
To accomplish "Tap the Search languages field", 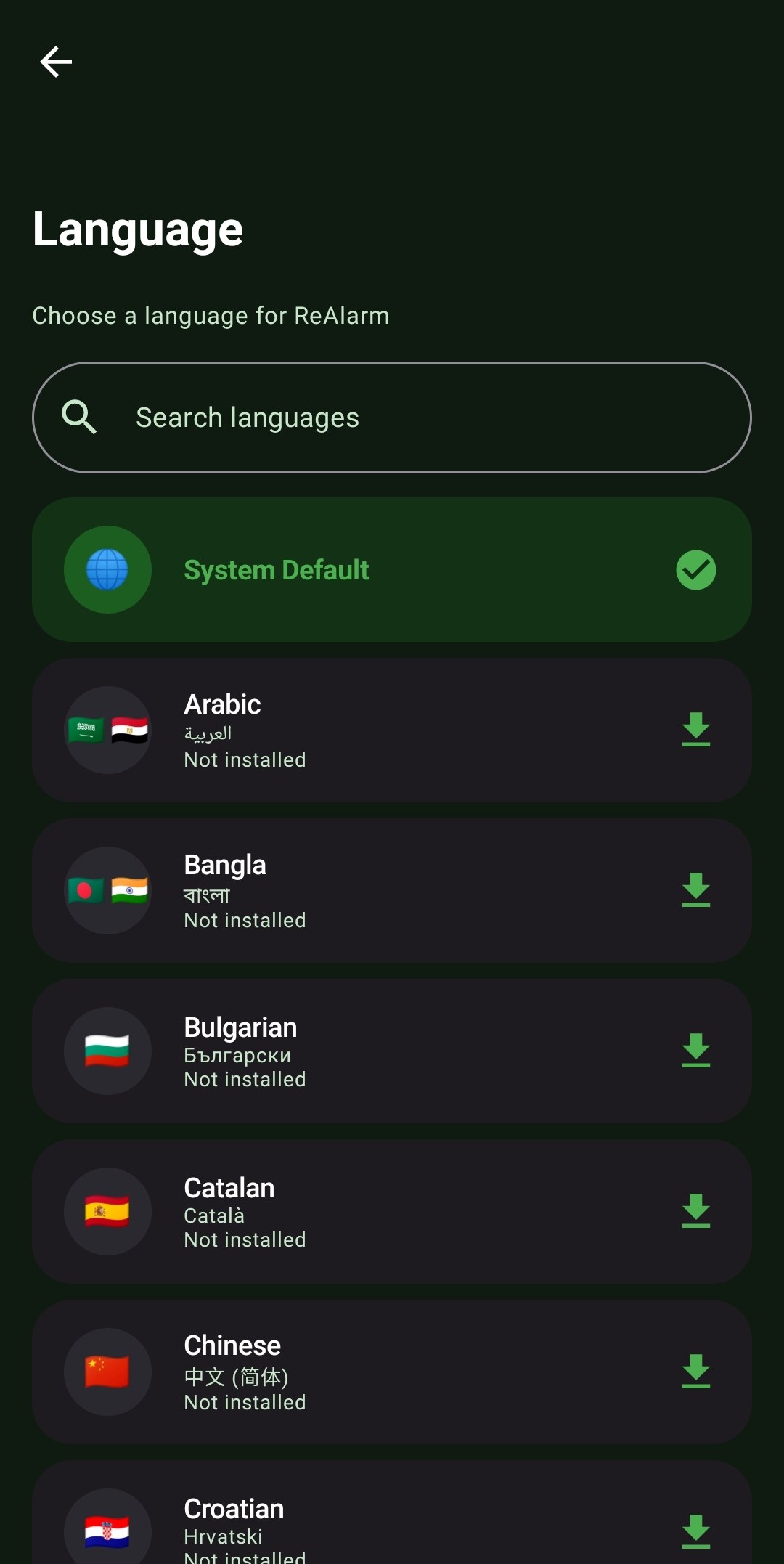I will point(392,418).
